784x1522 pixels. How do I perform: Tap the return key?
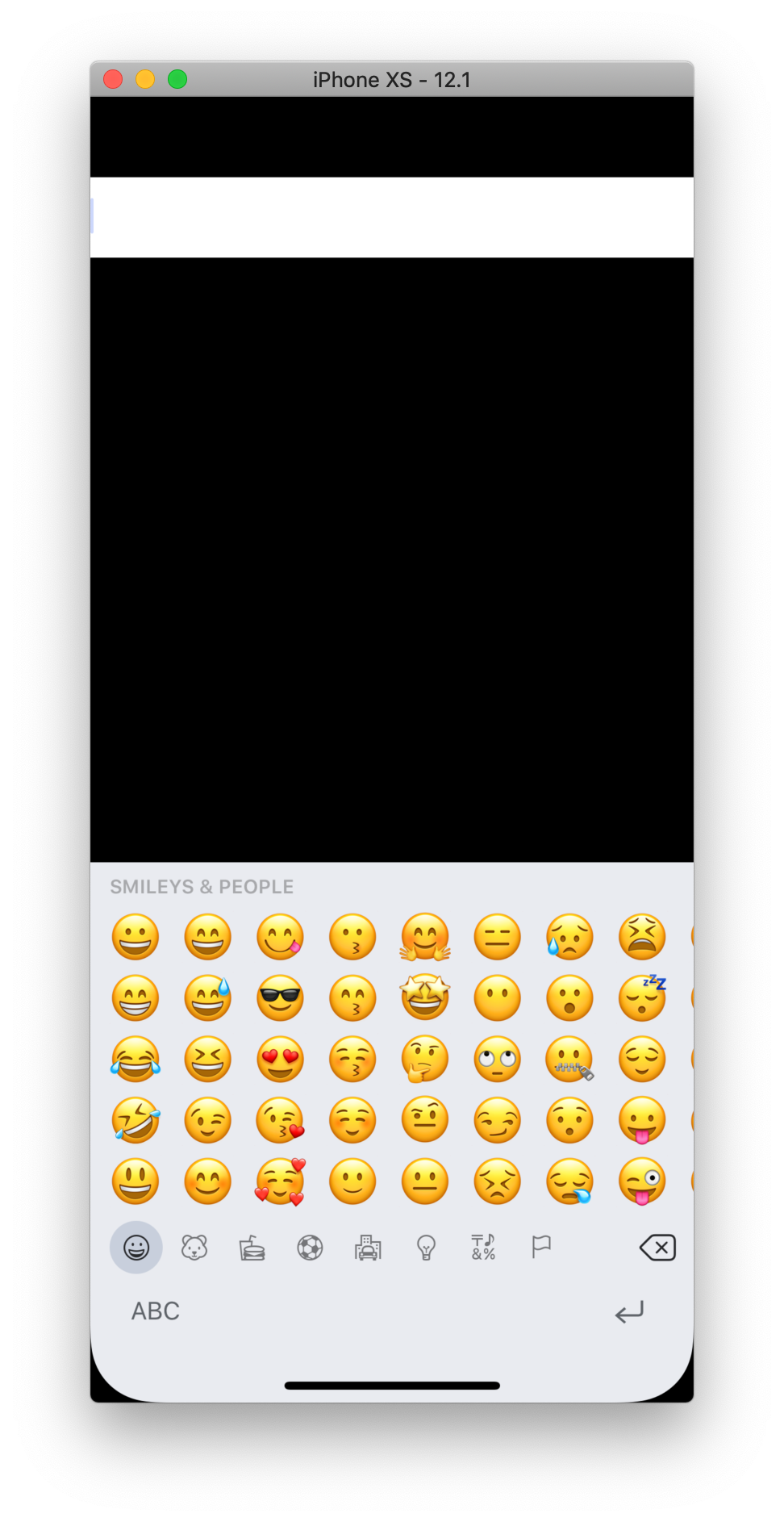point(629,1311)
